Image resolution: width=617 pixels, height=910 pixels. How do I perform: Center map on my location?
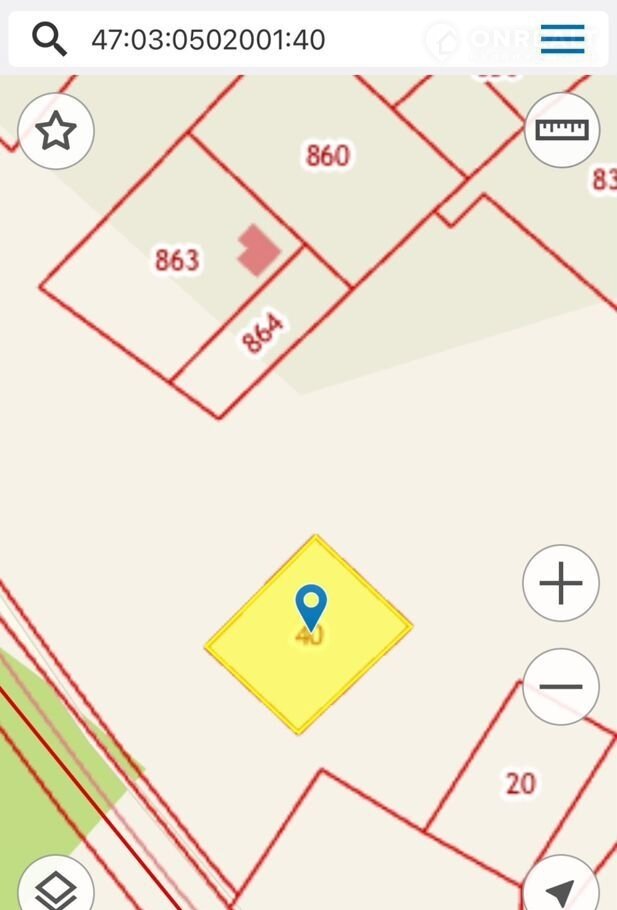pos(561,888)
